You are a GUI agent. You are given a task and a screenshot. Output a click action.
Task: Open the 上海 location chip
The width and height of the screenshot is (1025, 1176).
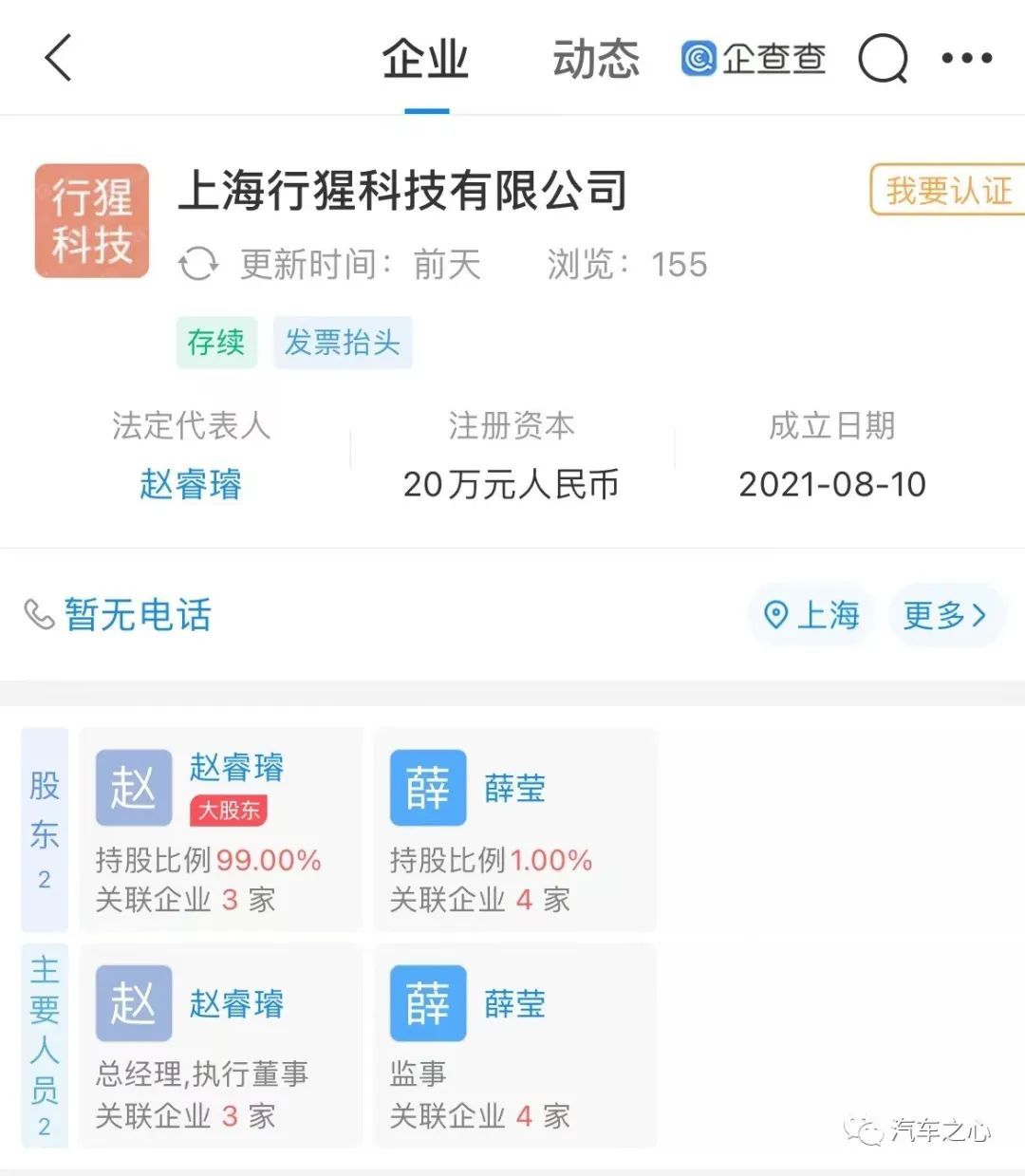(x=812, y=615)
